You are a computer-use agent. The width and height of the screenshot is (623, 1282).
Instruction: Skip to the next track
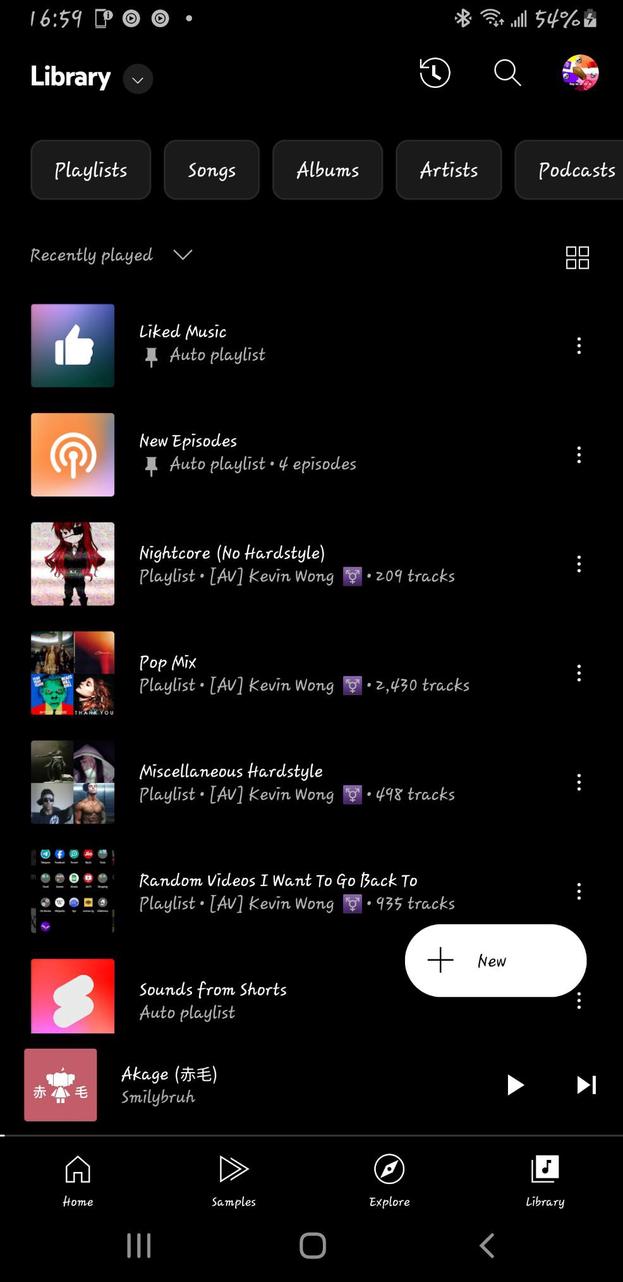click(x=586, y=1085)
